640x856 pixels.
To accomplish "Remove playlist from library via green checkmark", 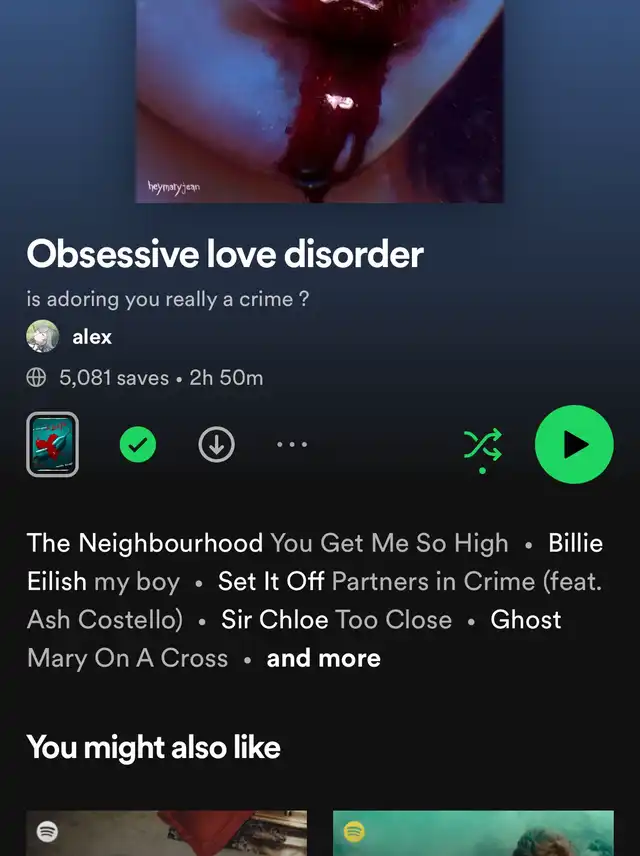I will click(x=138, y=445).
